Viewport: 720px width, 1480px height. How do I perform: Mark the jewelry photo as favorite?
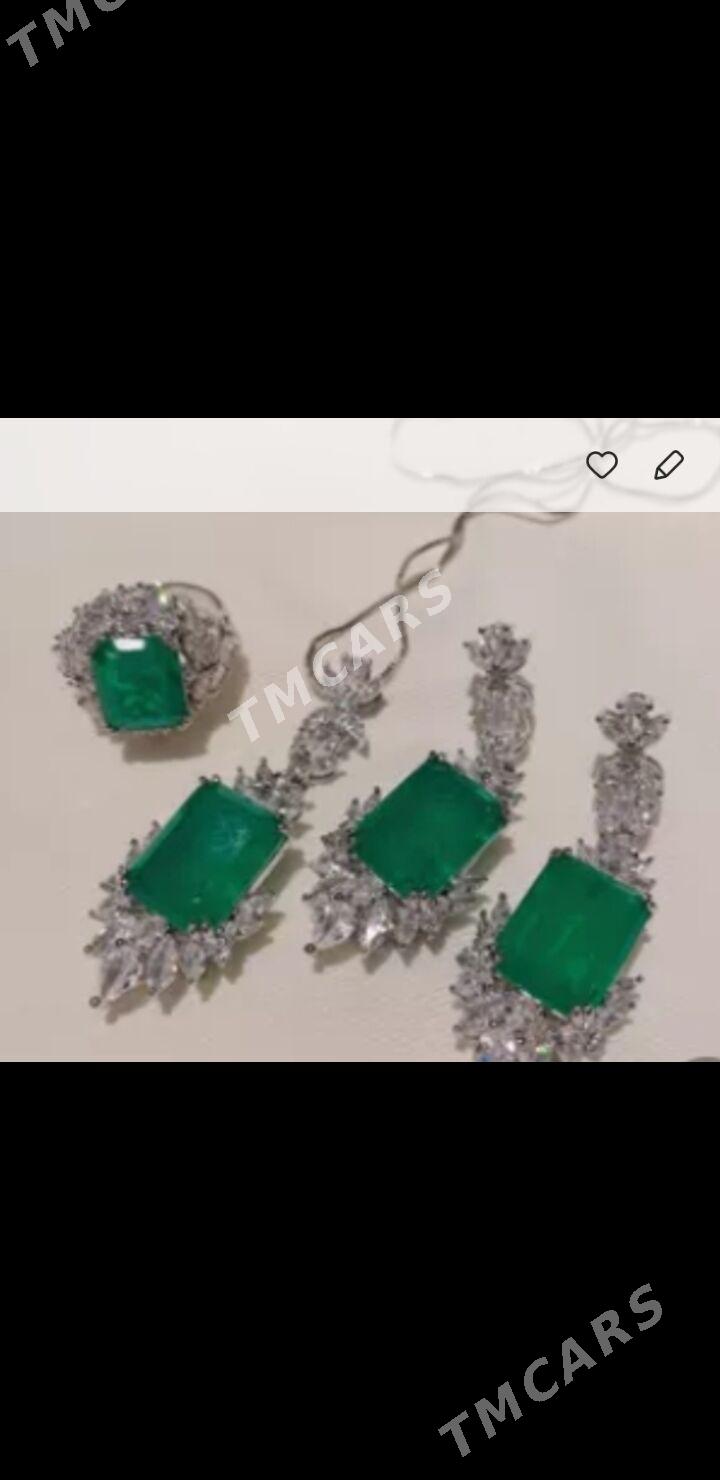(601, 465)
